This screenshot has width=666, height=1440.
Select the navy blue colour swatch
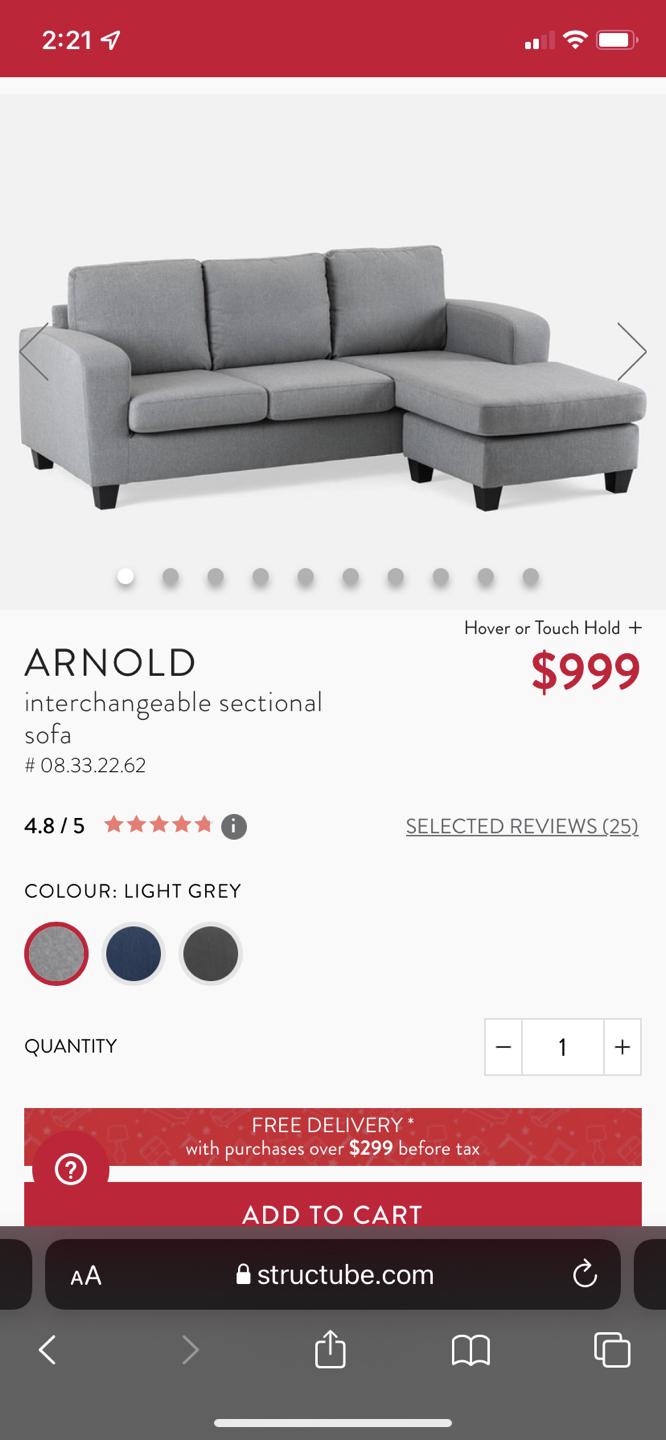(133, 954)
